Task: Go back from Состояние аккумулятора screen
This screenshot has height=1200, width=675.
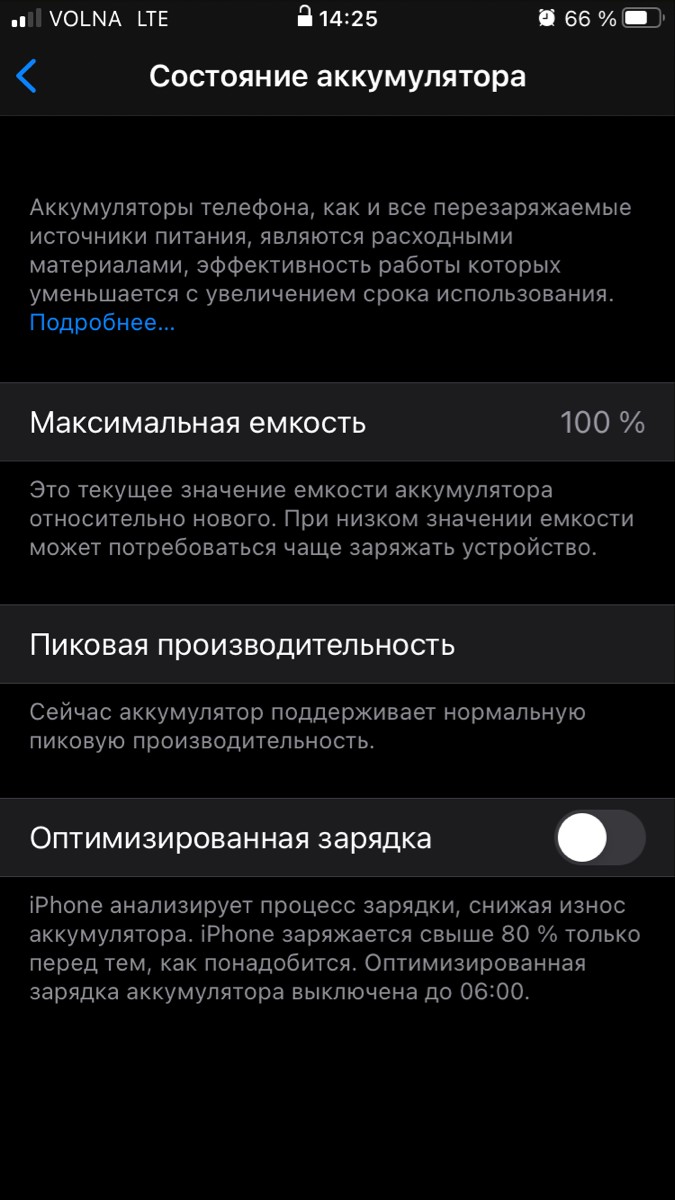Action: [27, 76]
